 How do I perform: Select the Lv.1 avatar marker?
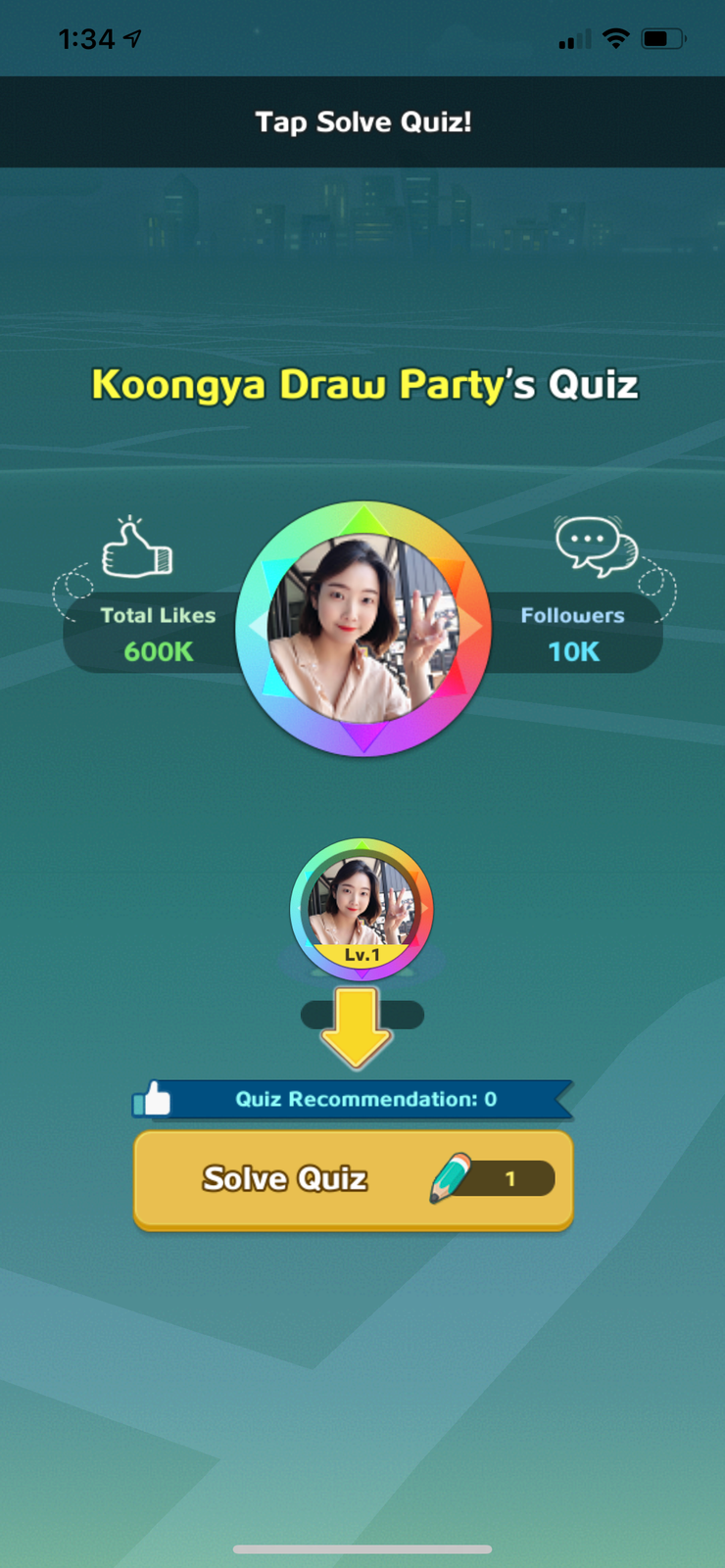(362, 909)
